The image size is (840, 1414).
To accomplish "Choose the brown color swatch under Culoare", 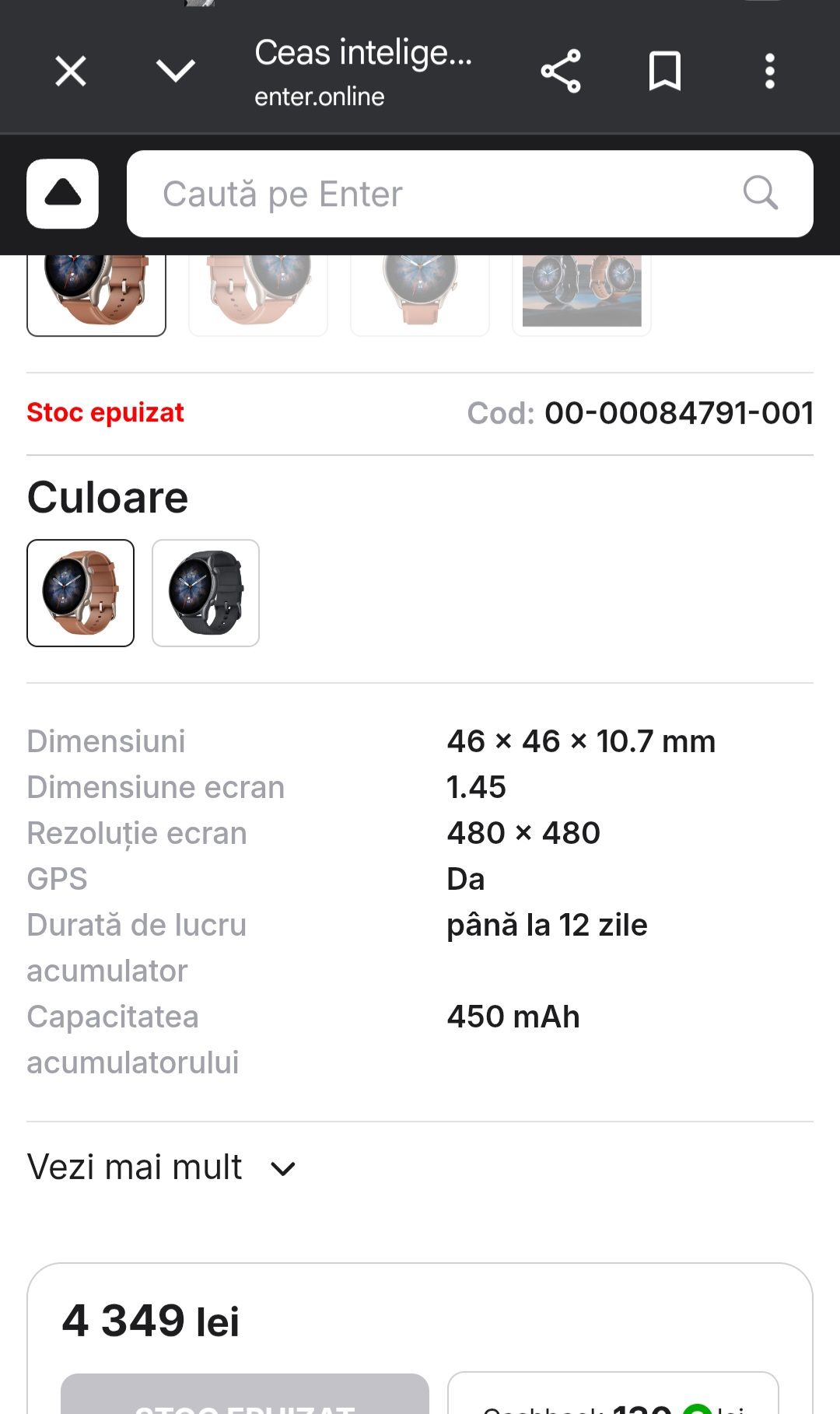I will [x=82, y=593].
